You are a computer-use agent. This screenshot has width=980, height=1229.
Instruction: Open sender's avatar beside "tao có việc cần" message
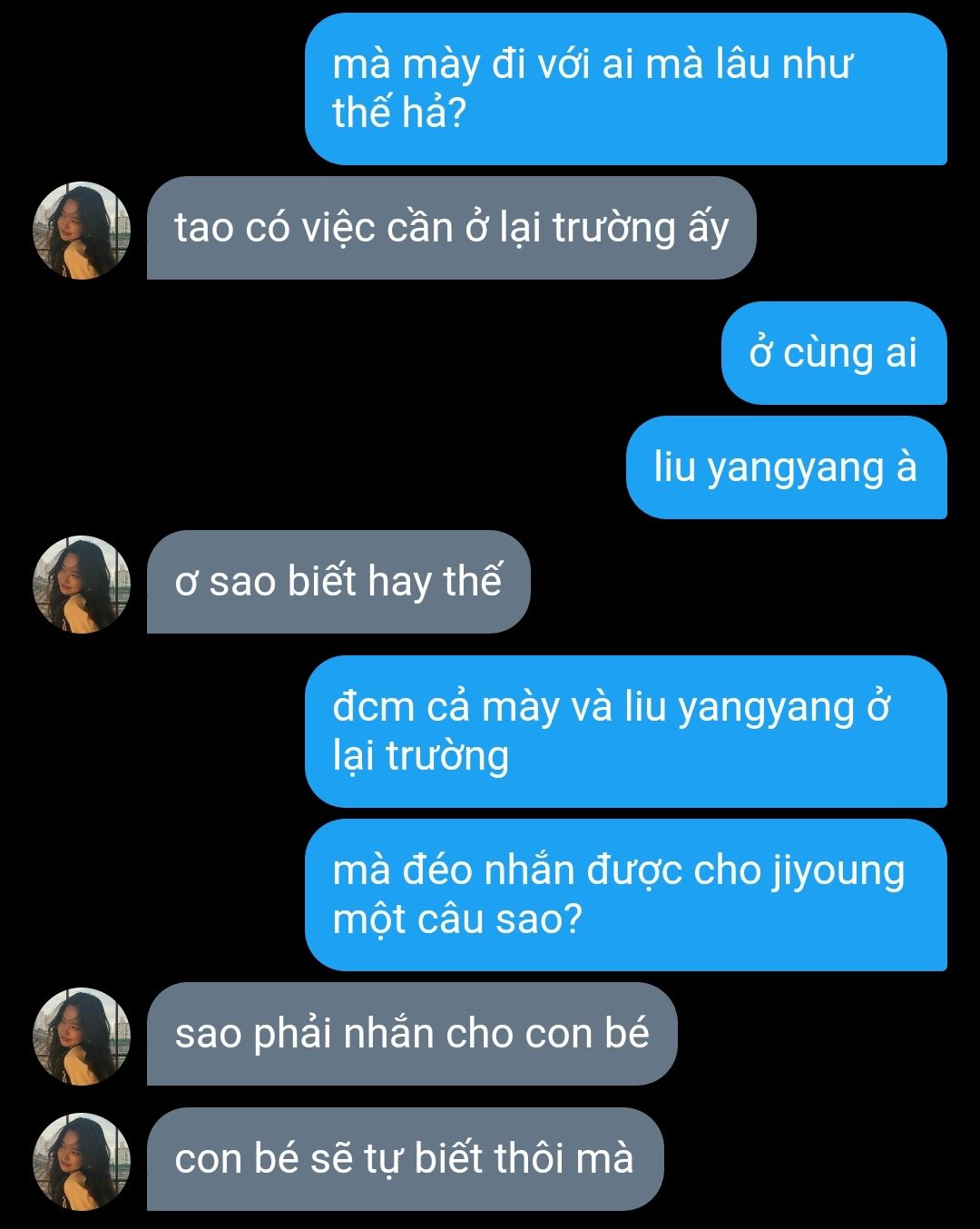tap(82, 230)
